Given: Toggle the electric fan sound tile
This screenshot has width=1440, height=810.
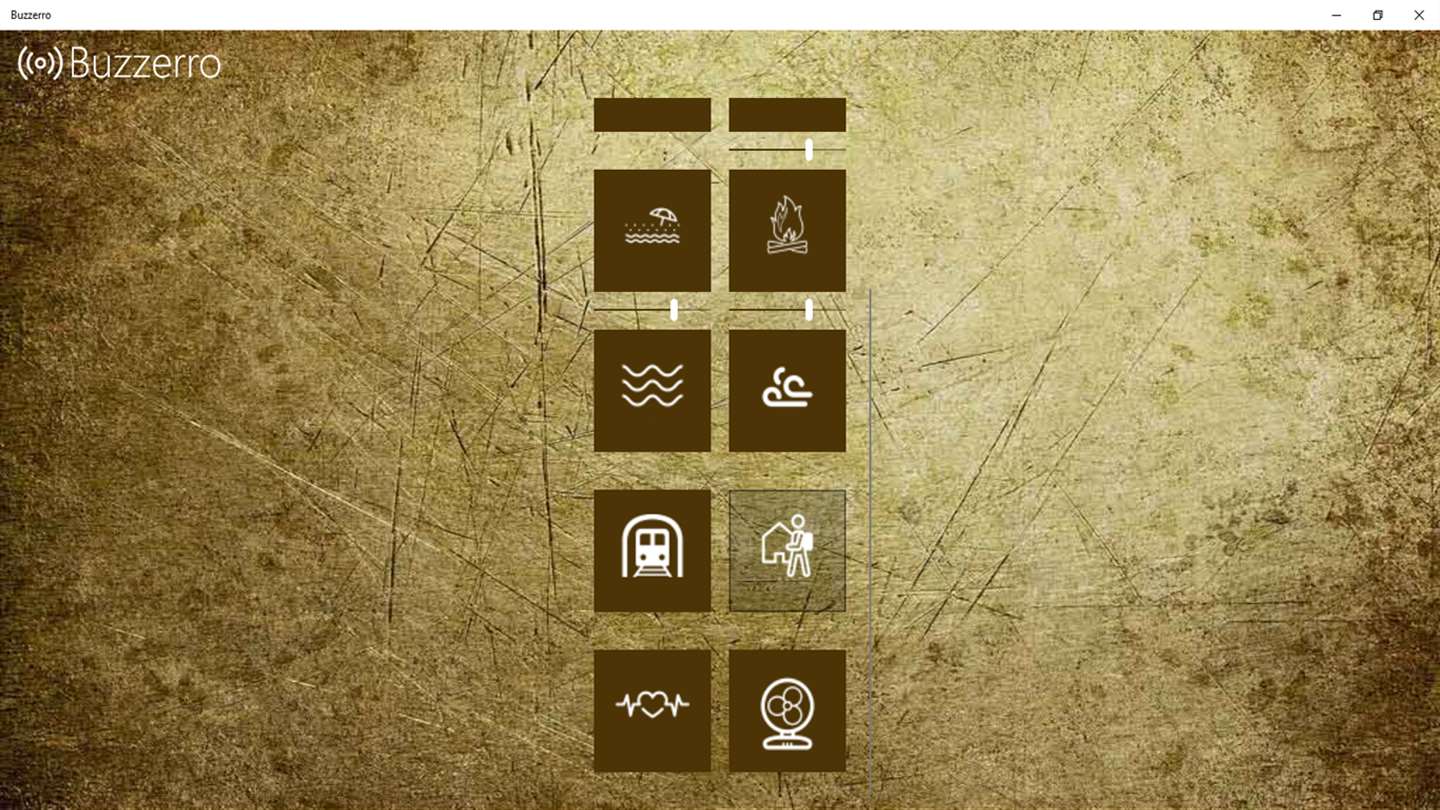Looking at the screenshot, I should click(787, 710).
